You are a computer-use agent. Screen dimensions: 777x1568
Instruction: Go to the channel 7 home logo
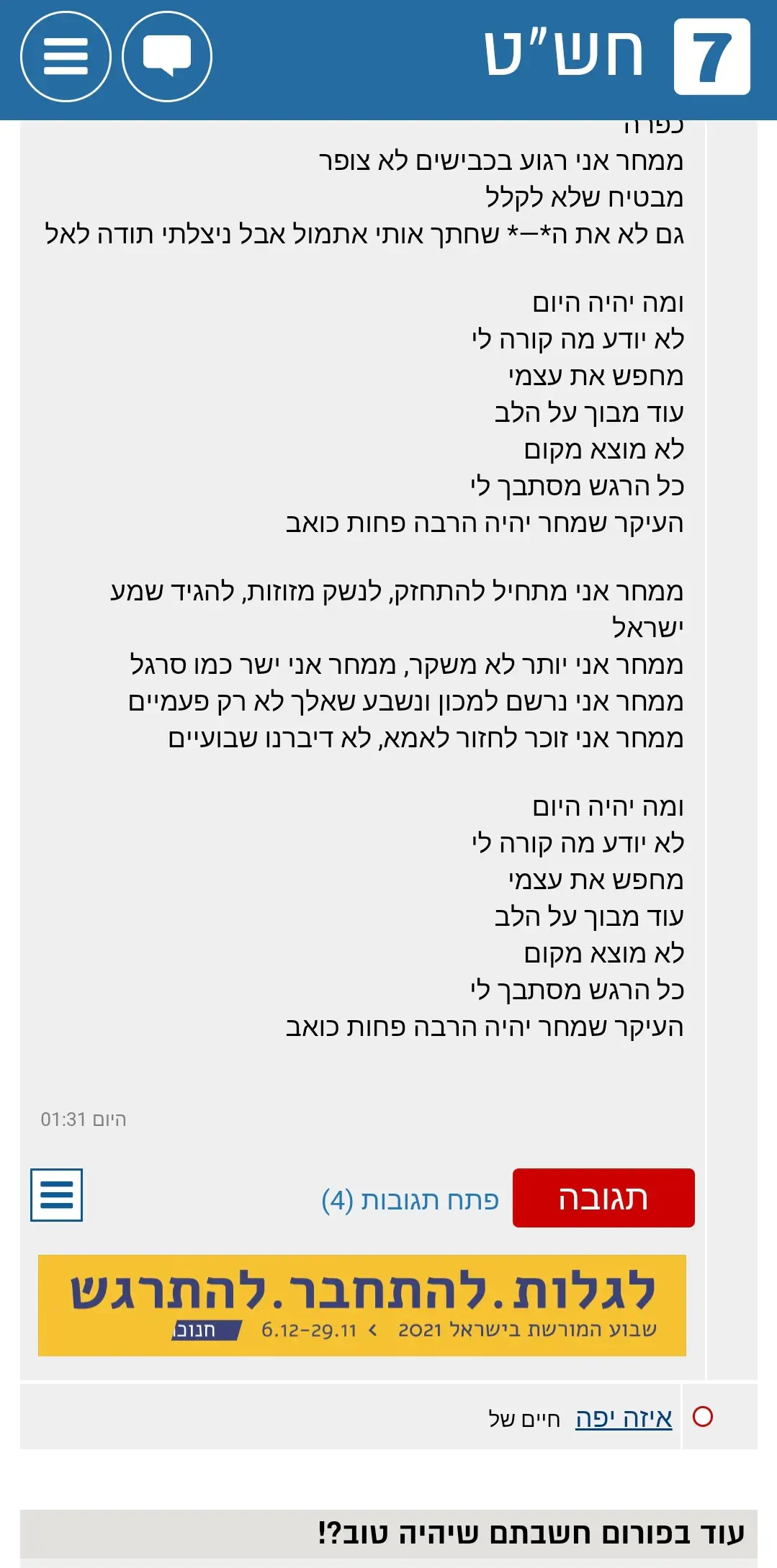click(711, 57)
